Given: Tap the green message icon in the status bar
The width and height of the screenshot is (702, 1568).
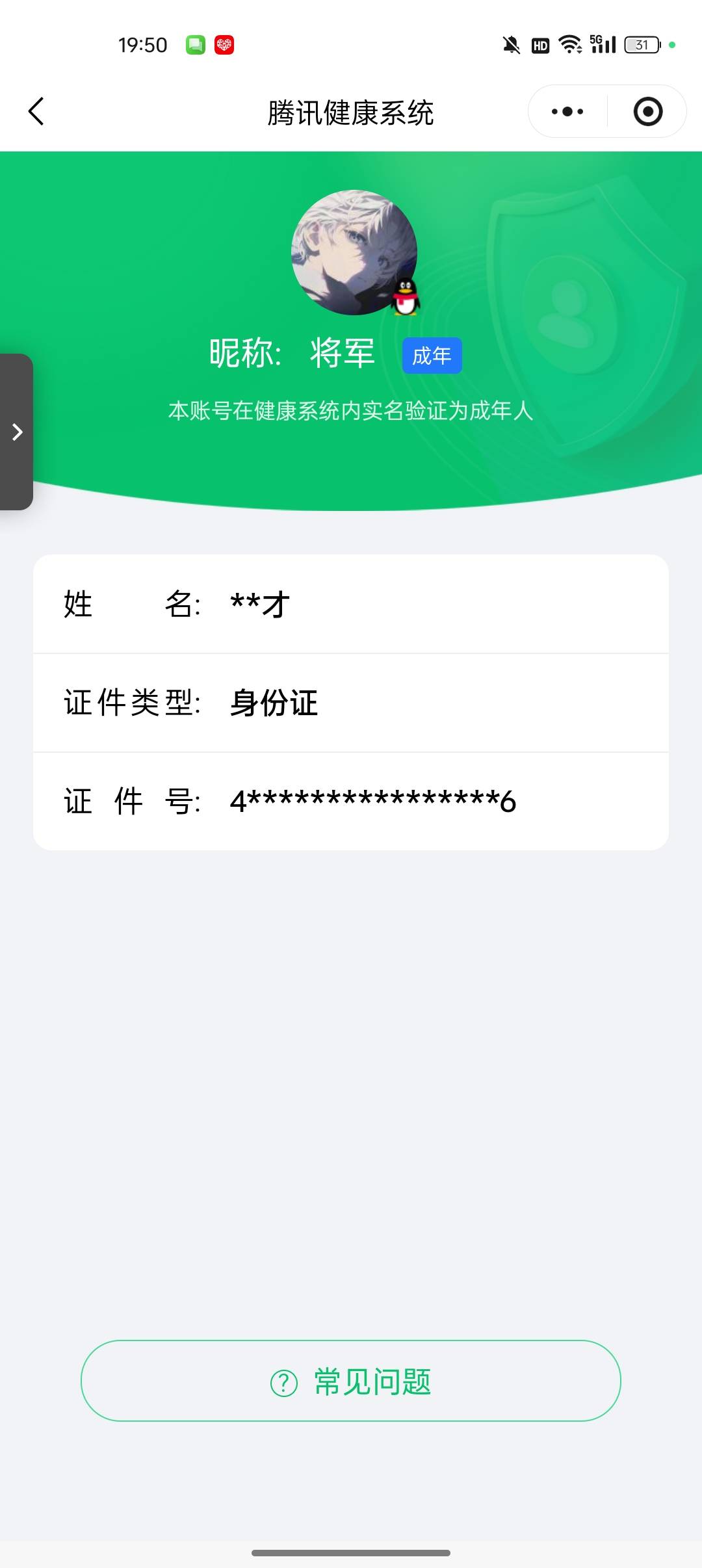Looking at the screenshot, I should pyautogui.click(x=194, y=44).
